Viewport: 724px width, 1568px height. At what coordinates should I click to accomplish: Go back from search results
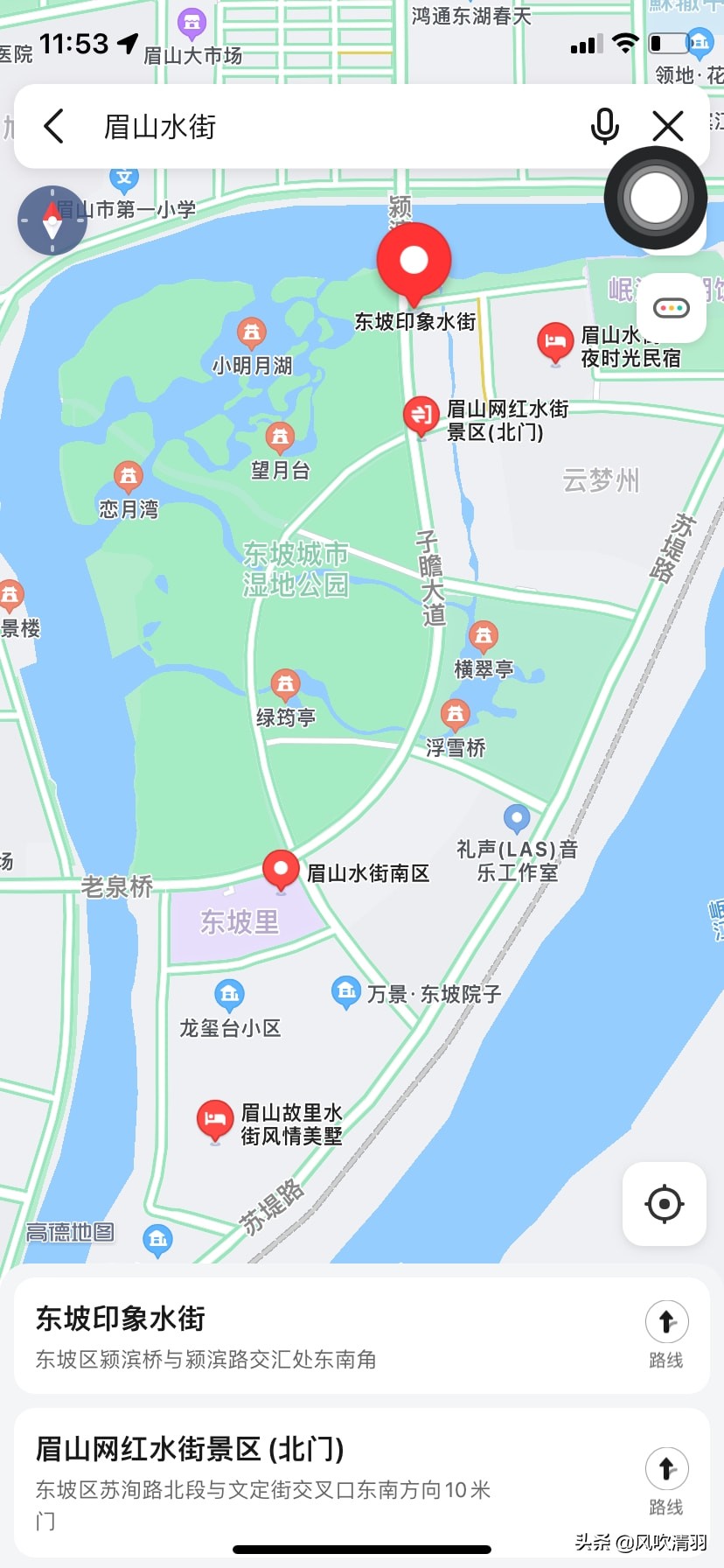point(54,127)
